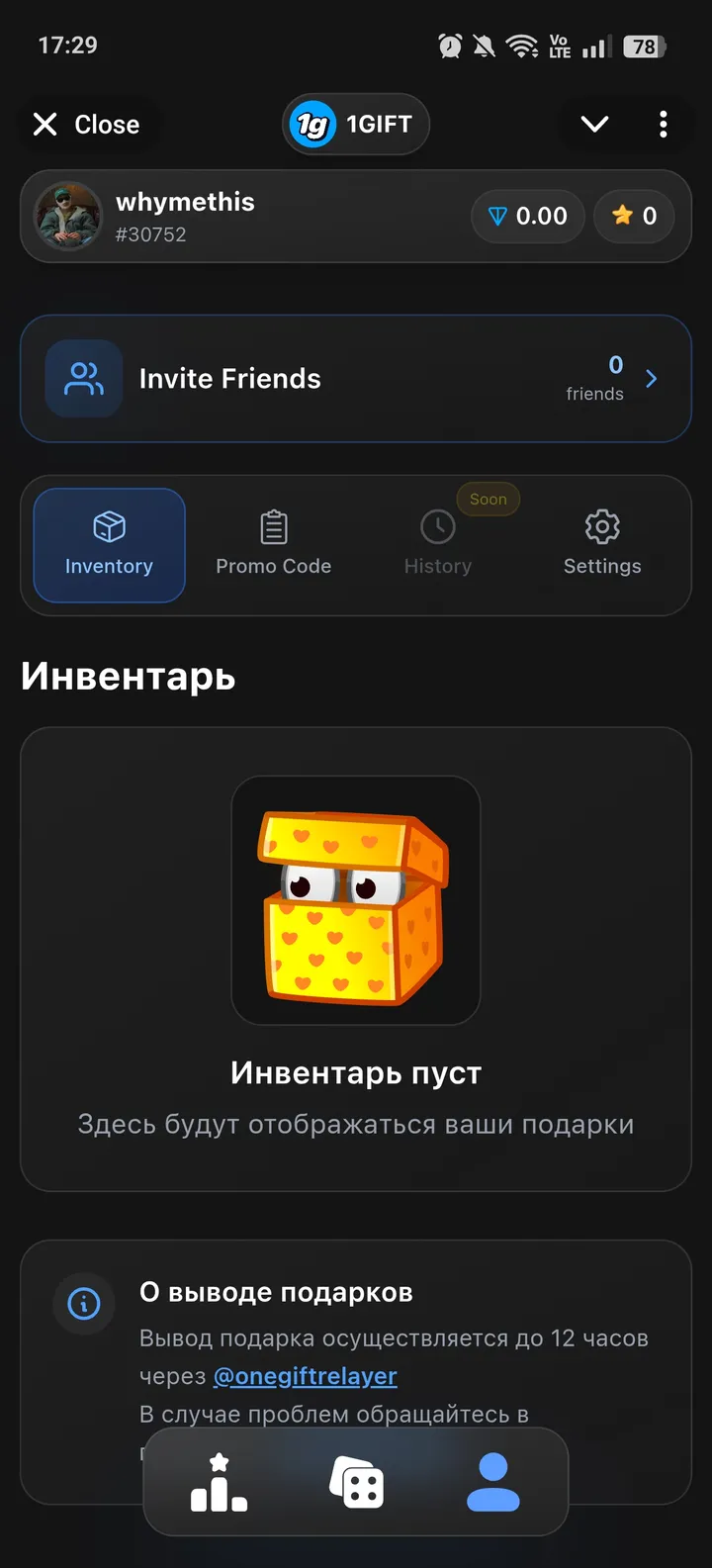Open the Inventory section icon
This screenshot has height=1568, width=712.
[109, 526]
